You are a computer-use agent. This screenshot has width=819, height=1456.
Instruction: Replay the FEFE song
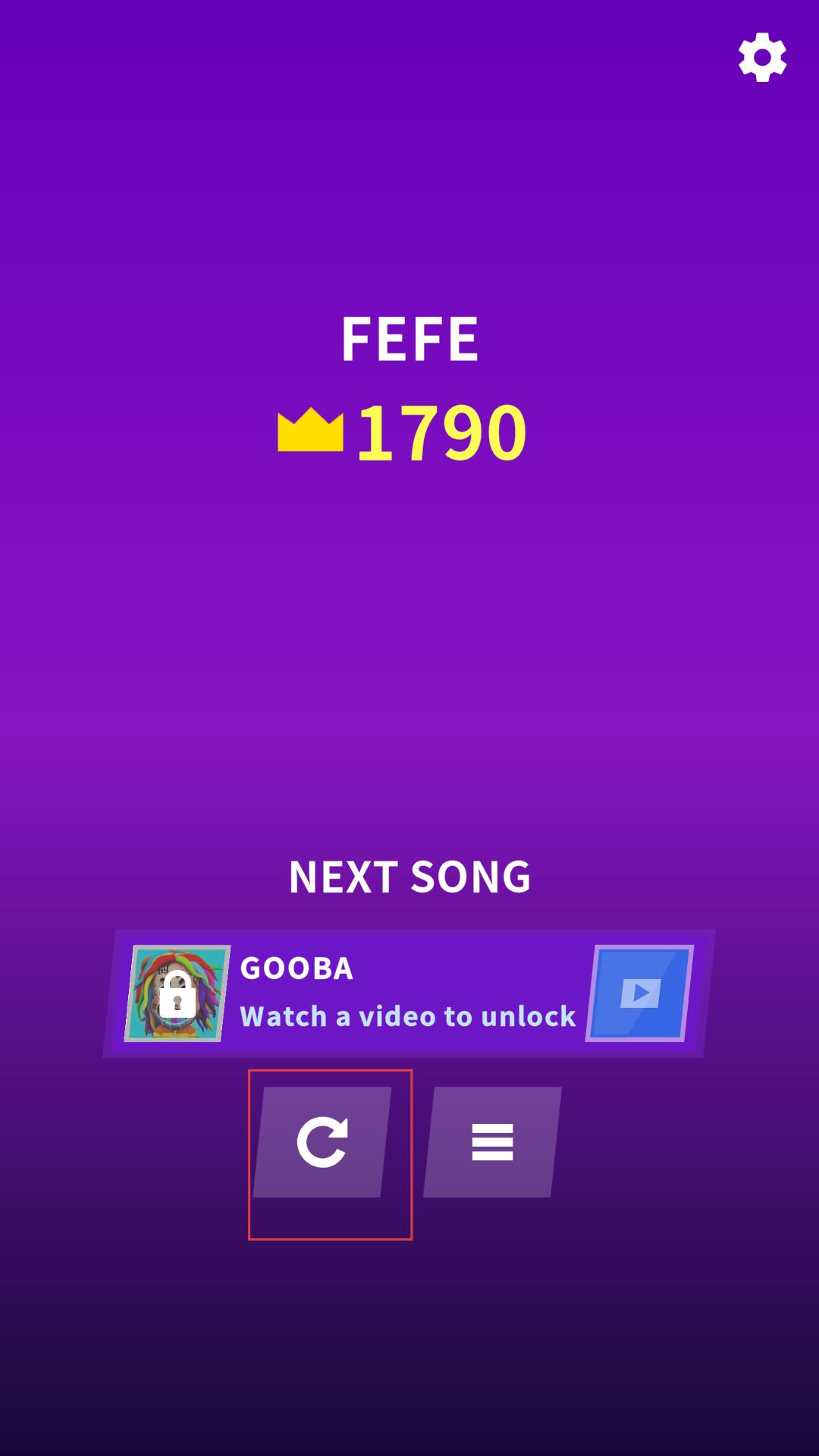pos(322,1142)
